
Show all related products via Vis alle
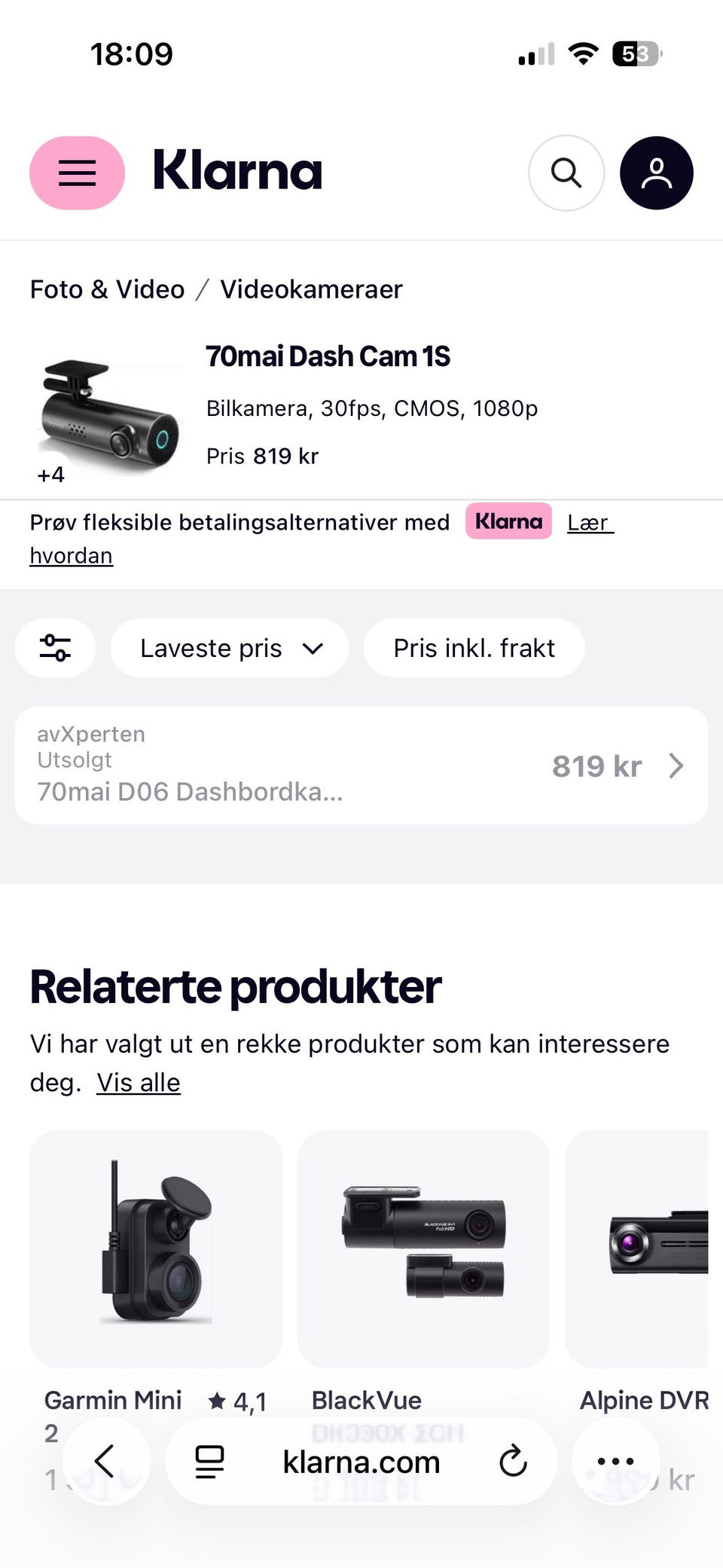[x=137, y=1082]
